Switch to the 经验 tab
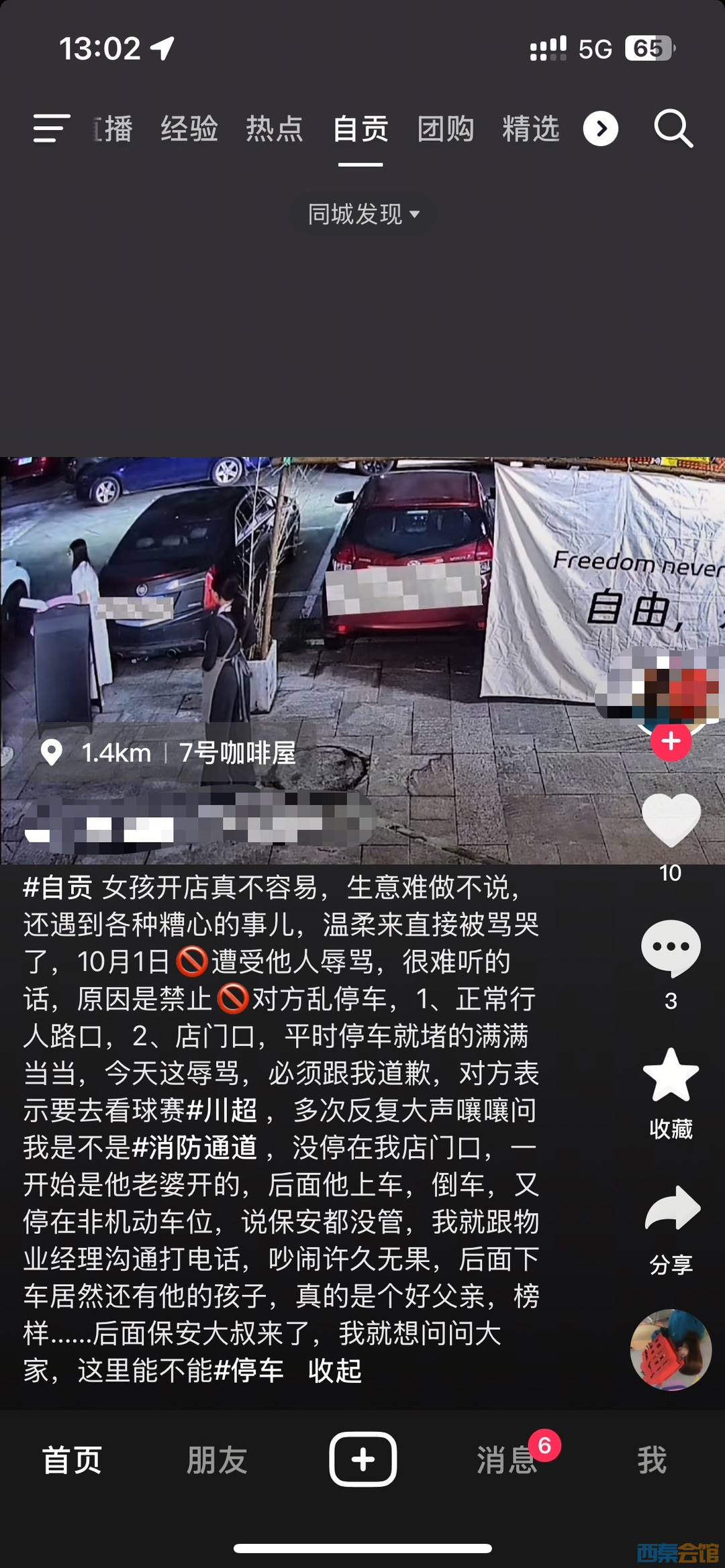Screen dimensions: 725x1568 (189, 128)
